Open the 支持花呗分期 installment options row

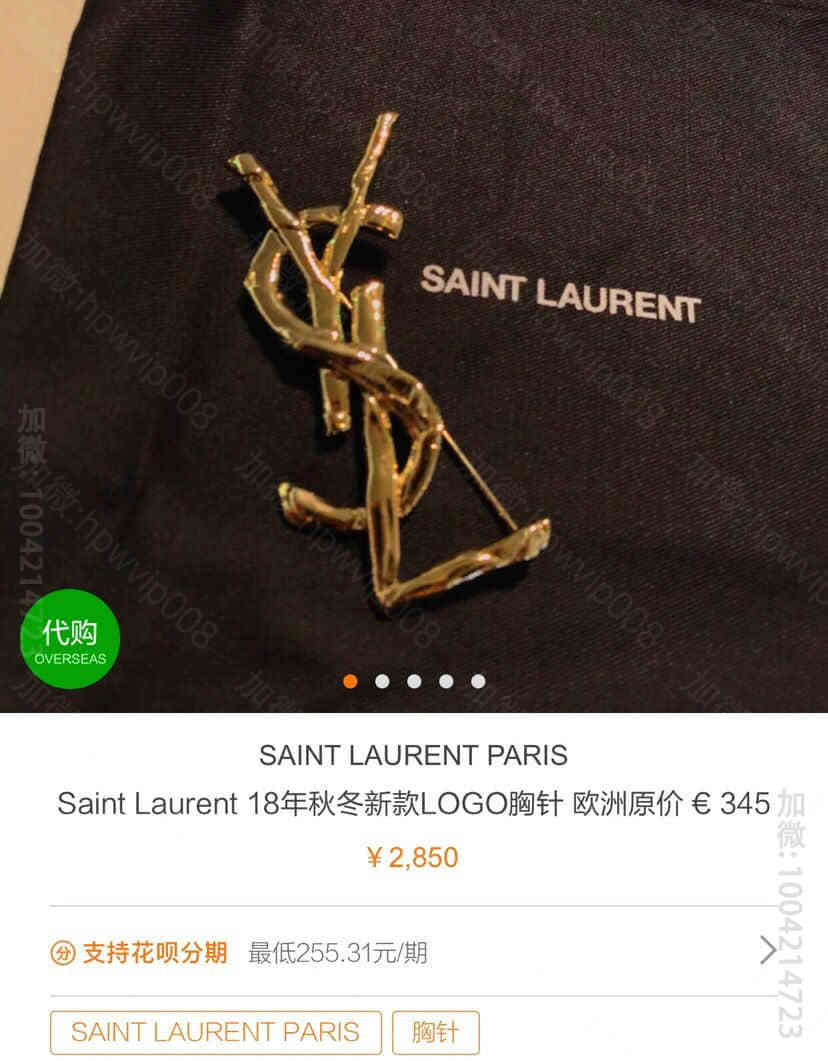(412, 952)
